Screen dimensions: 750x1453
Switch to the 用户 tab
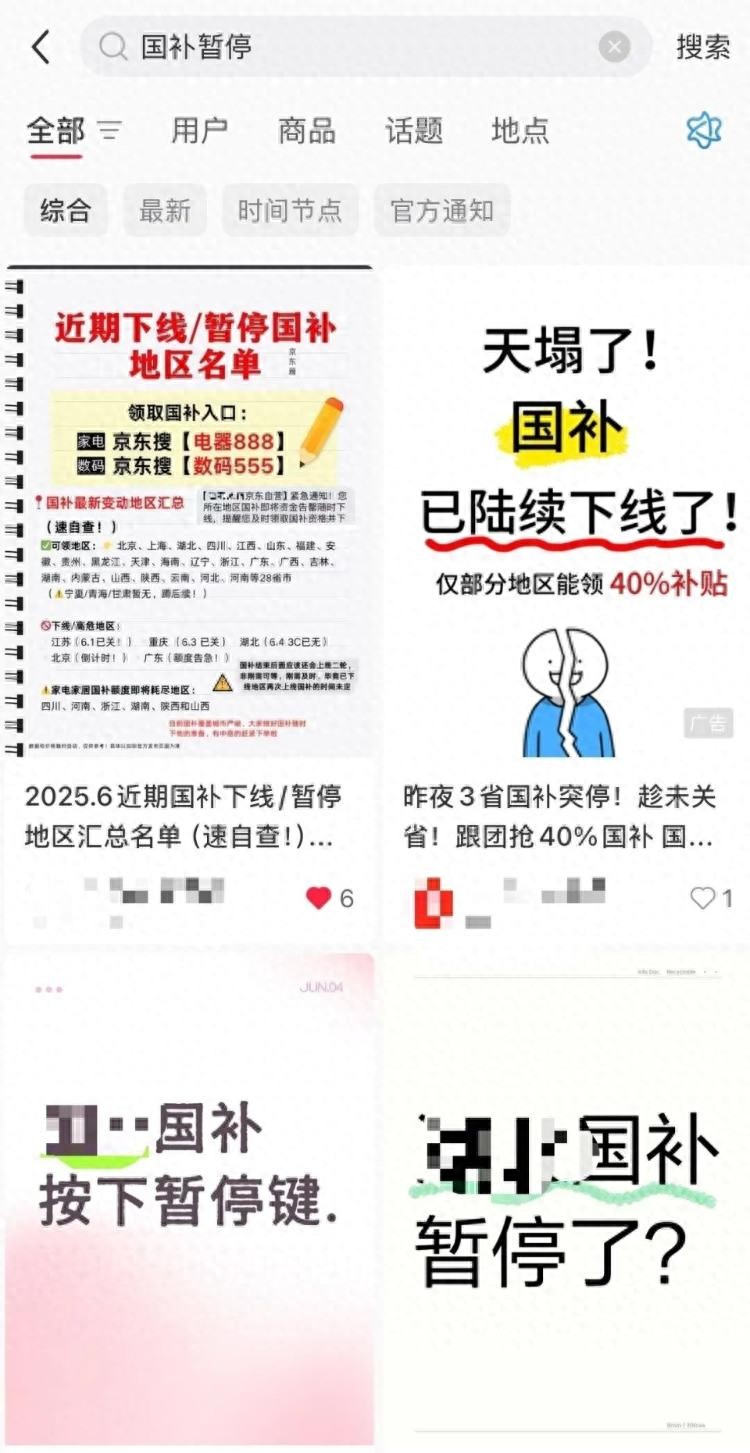(x=199, y=130)
